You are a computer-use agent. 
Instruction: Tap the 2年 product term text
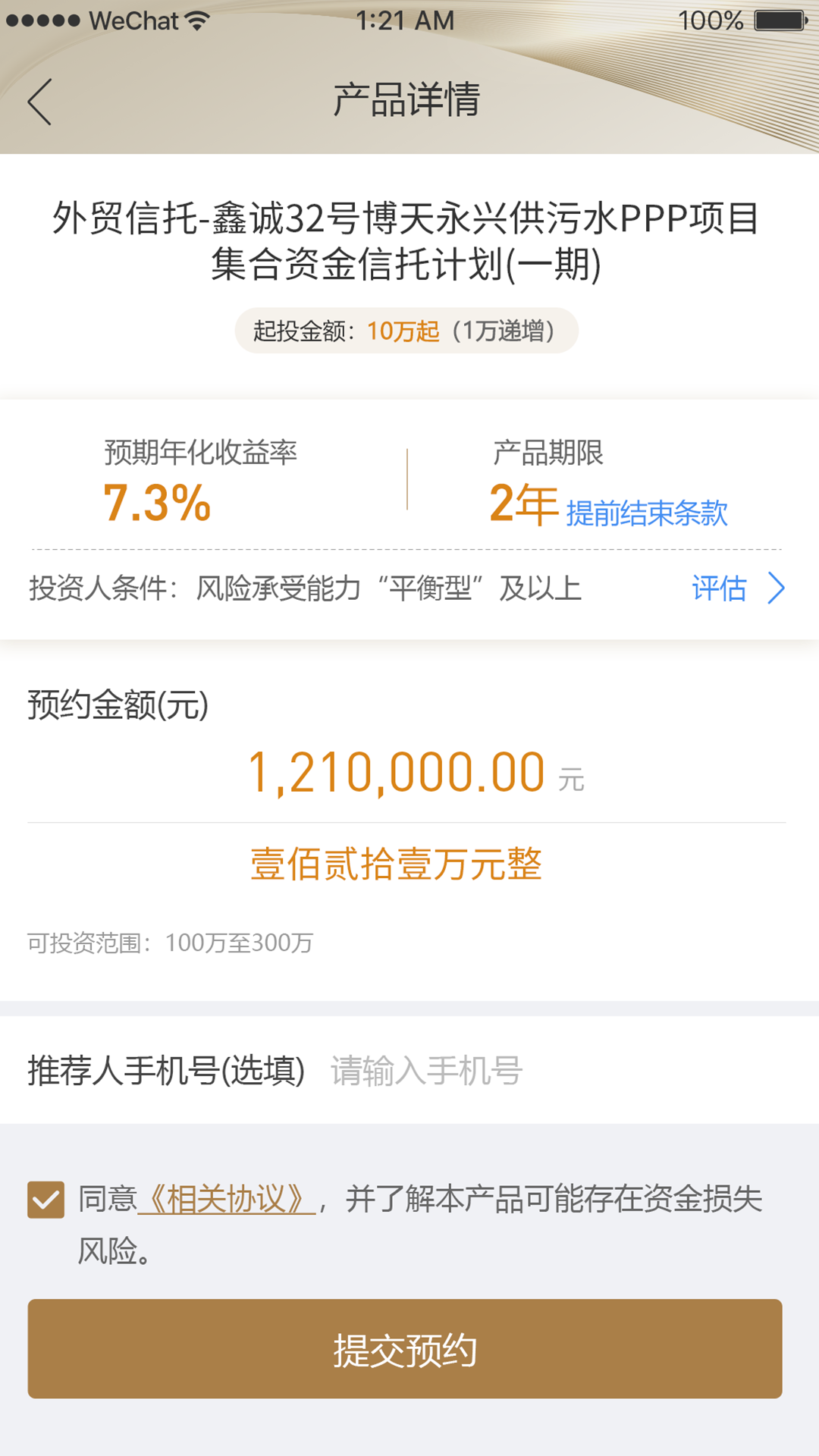point(523,501)
